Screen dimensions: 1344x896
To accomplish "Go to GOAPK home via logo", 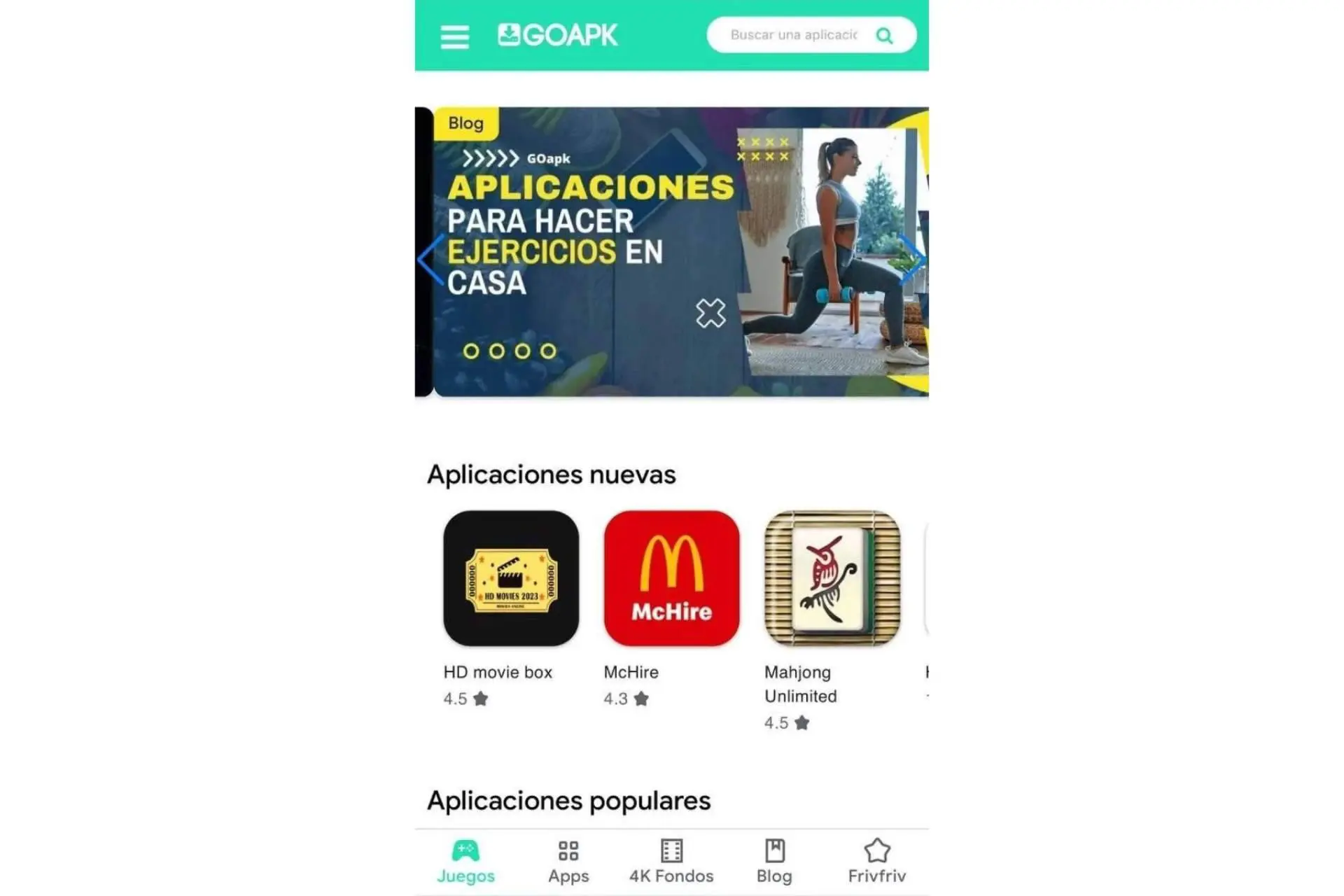I will point(558,35).
